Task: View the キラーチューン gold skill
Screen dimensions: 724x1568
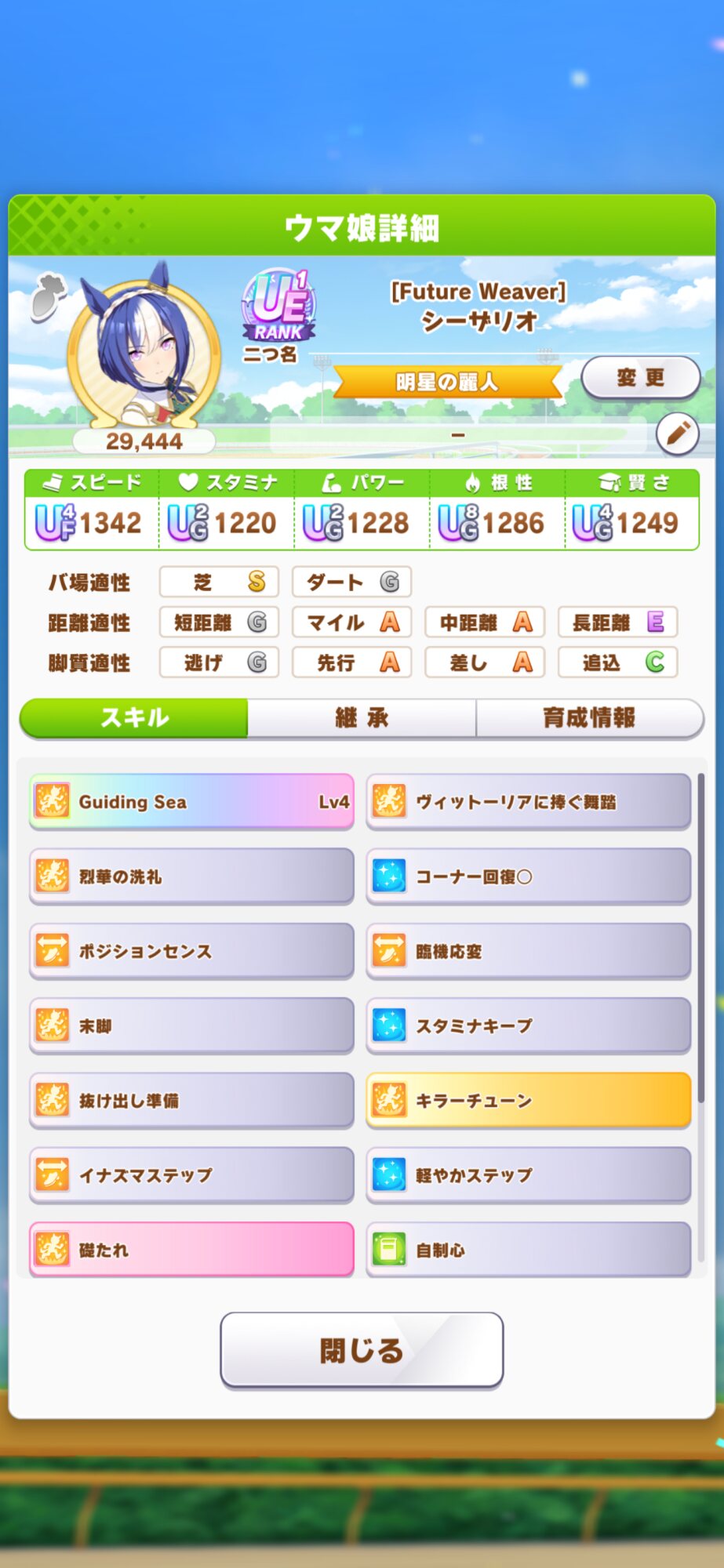Action: click(528, 1100)
